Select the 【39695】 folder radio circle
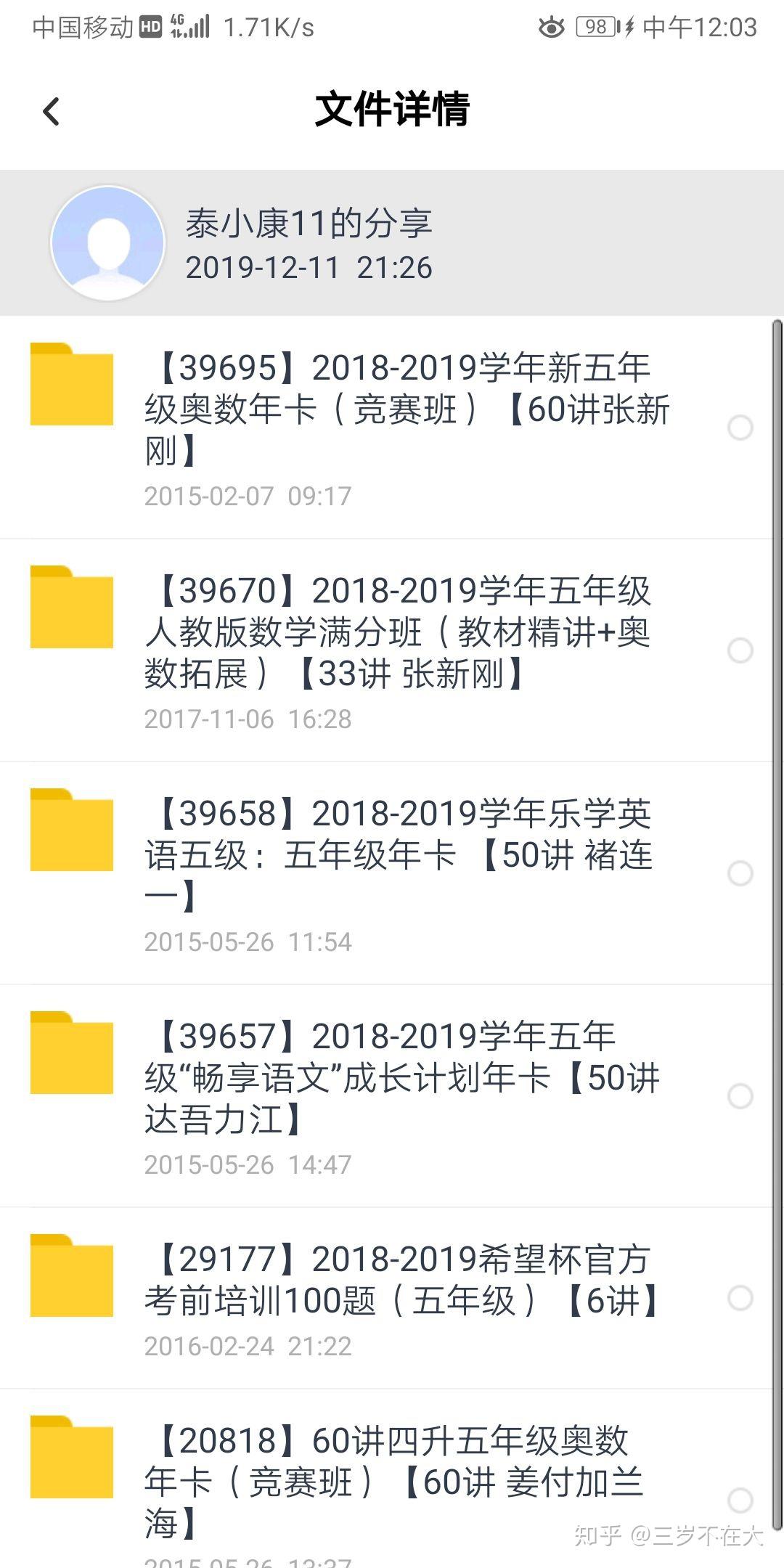 click(x=740, y=428)
